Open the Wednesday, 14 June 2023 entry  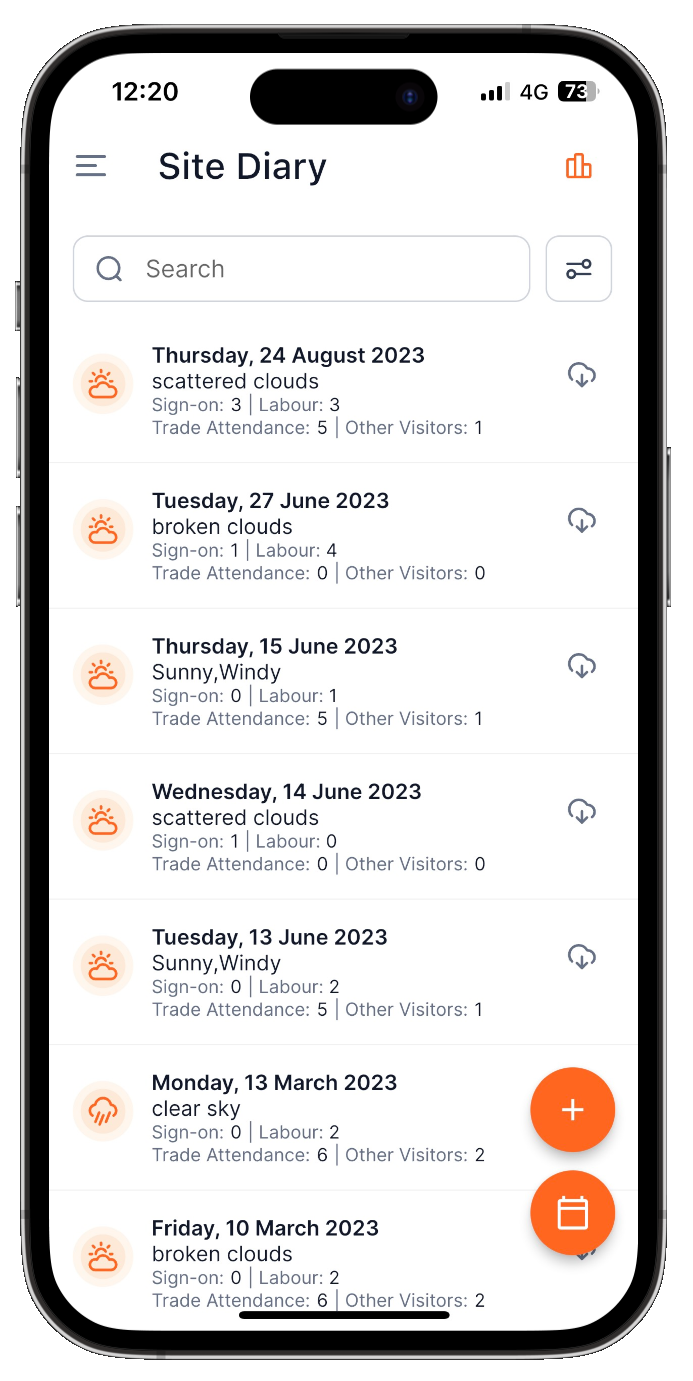343,827
